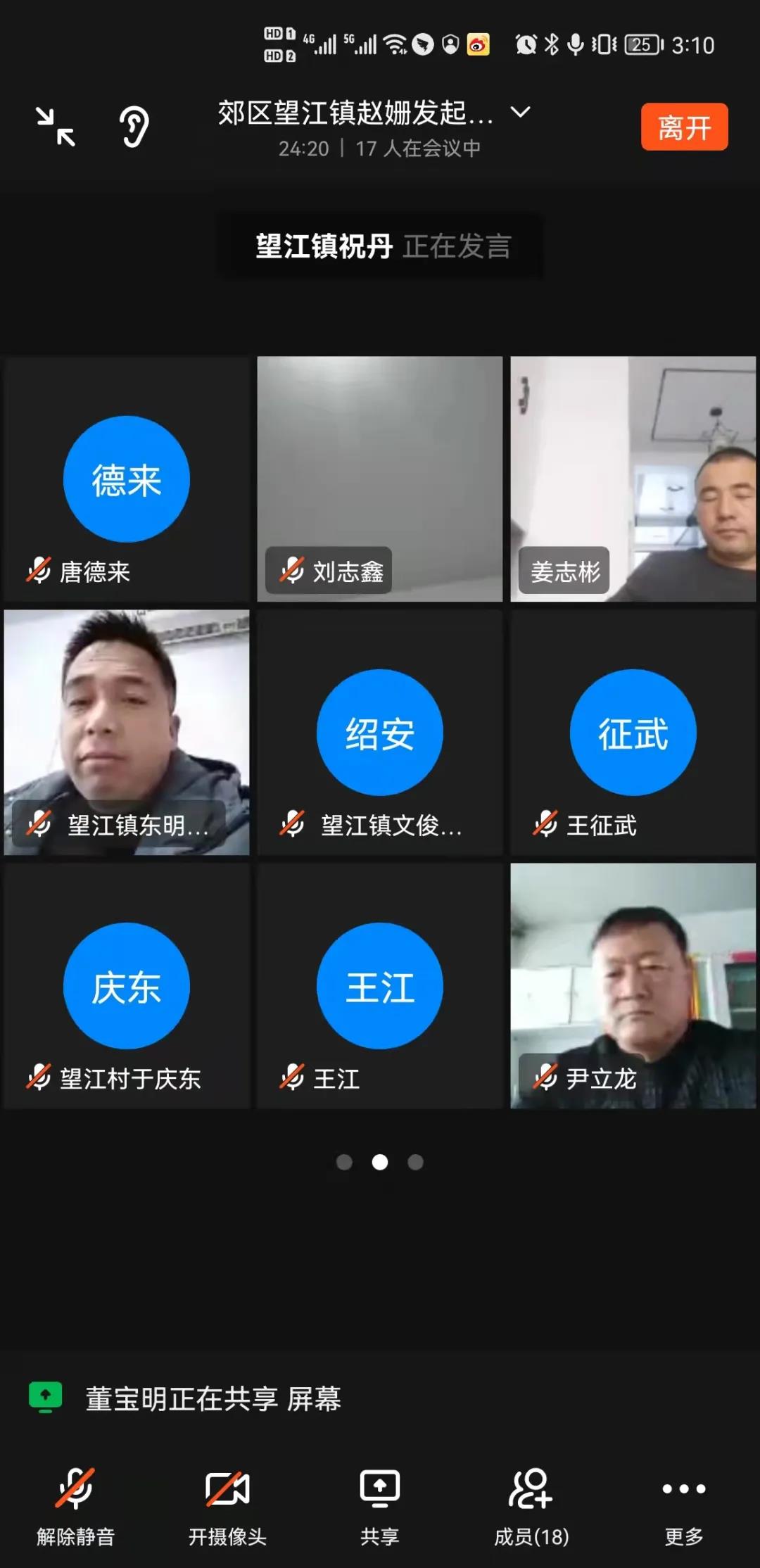Screen dimensions: 760x1568
Task: Select 望江村于庆东 participant tile
Action: click(x=127, y=985)
